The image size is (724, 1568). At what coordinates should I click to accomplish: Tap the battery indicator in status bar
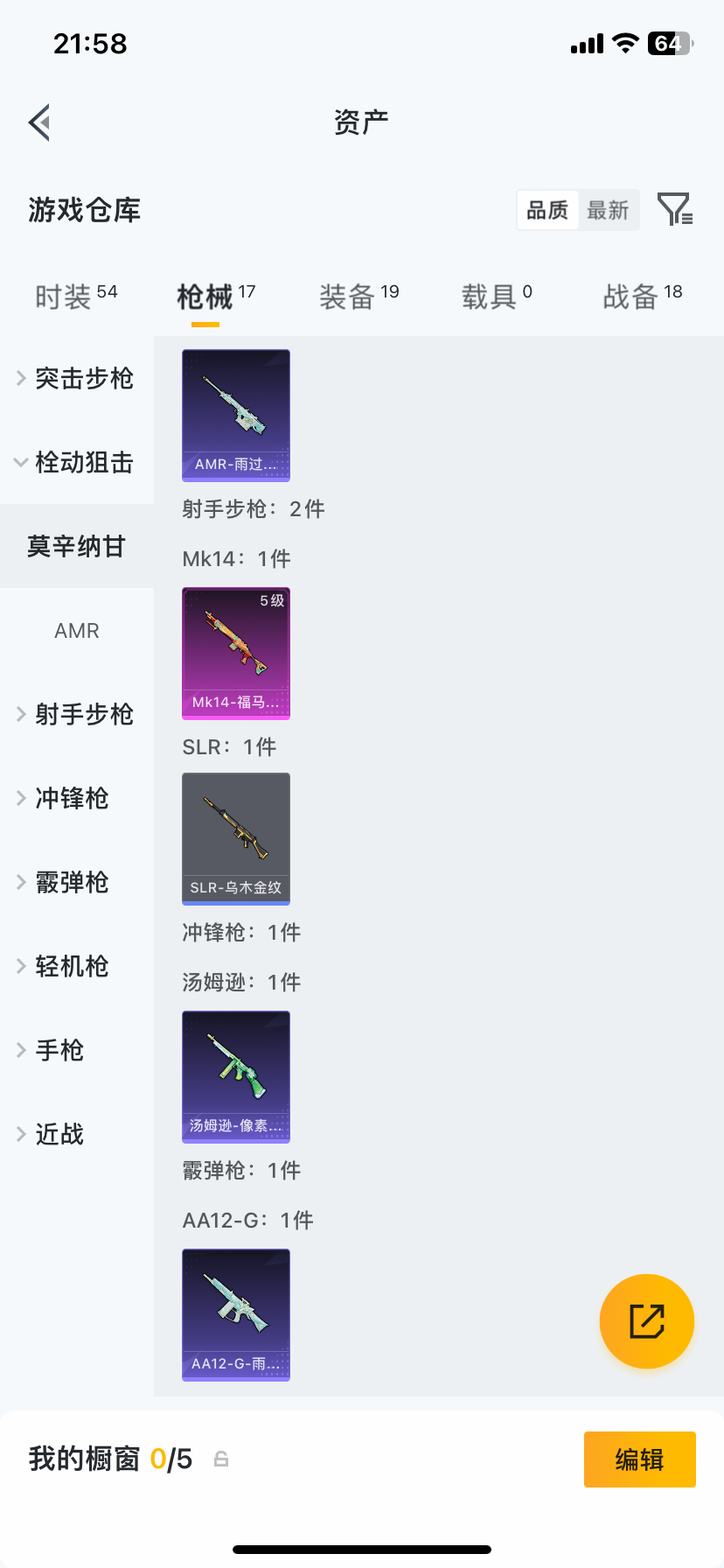668,42
